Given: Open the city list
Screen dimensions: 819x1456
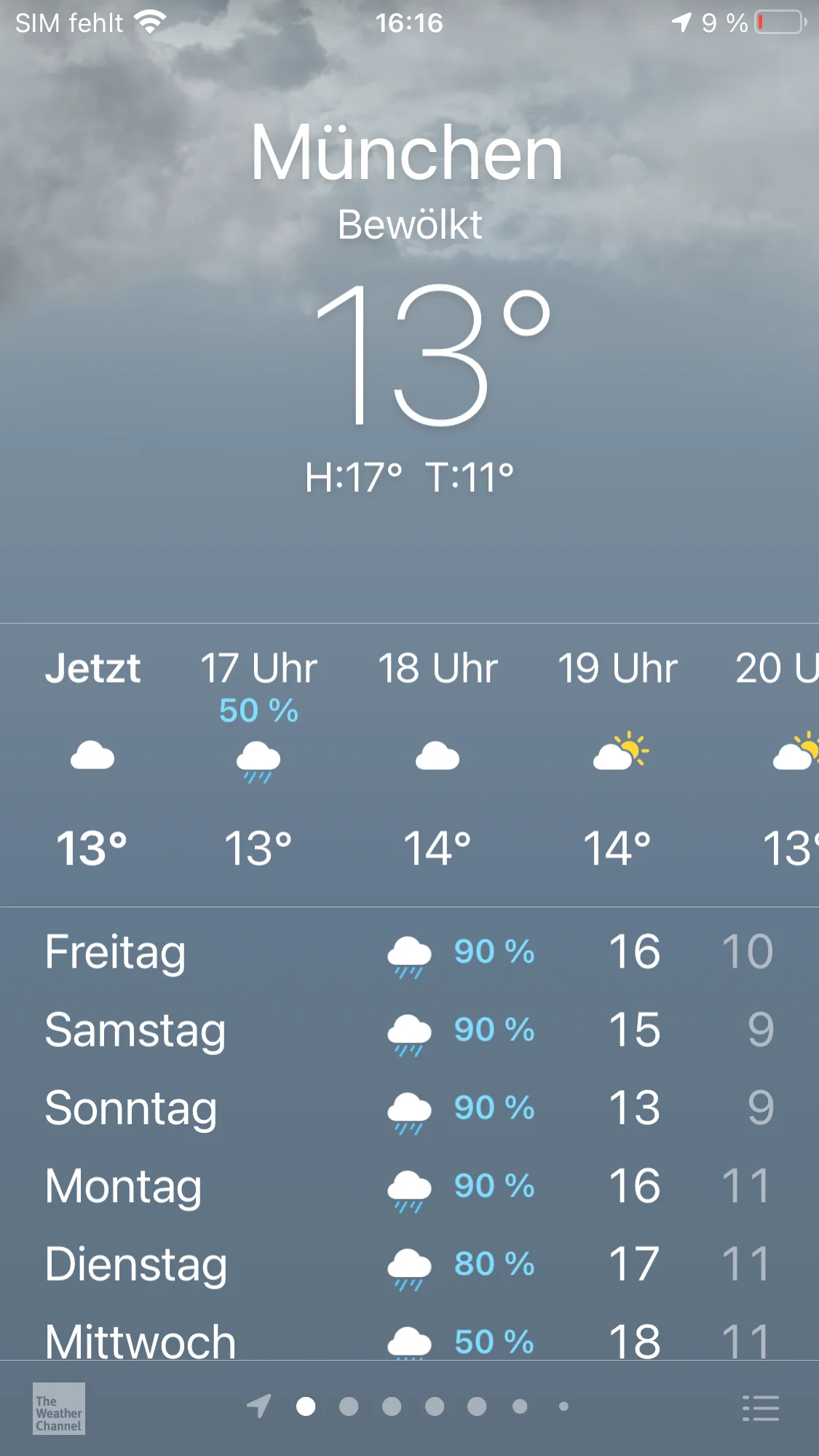Looking at the screenshot, I should 760,1408.
